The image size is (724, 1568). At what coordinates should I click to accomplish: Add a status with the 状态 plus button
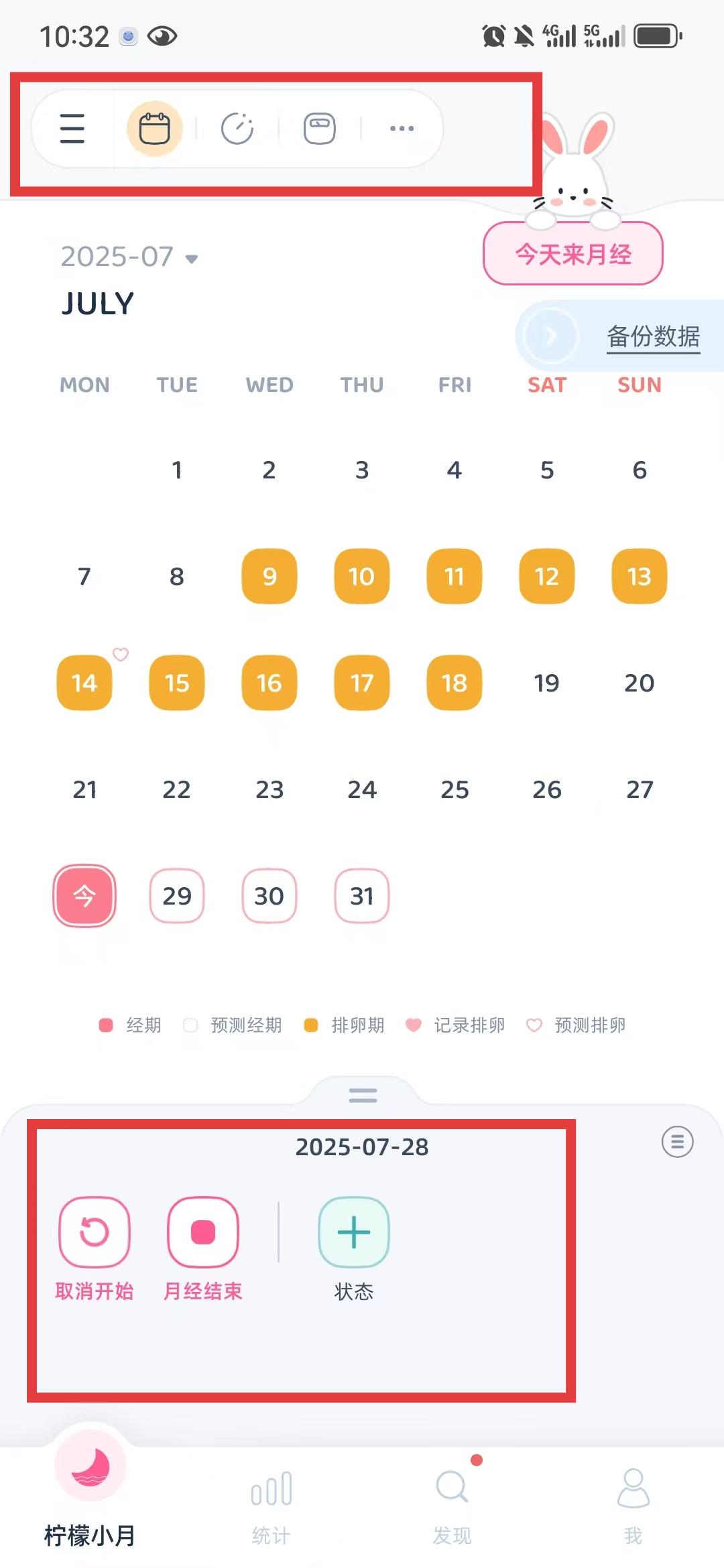tap(353, 1233)
